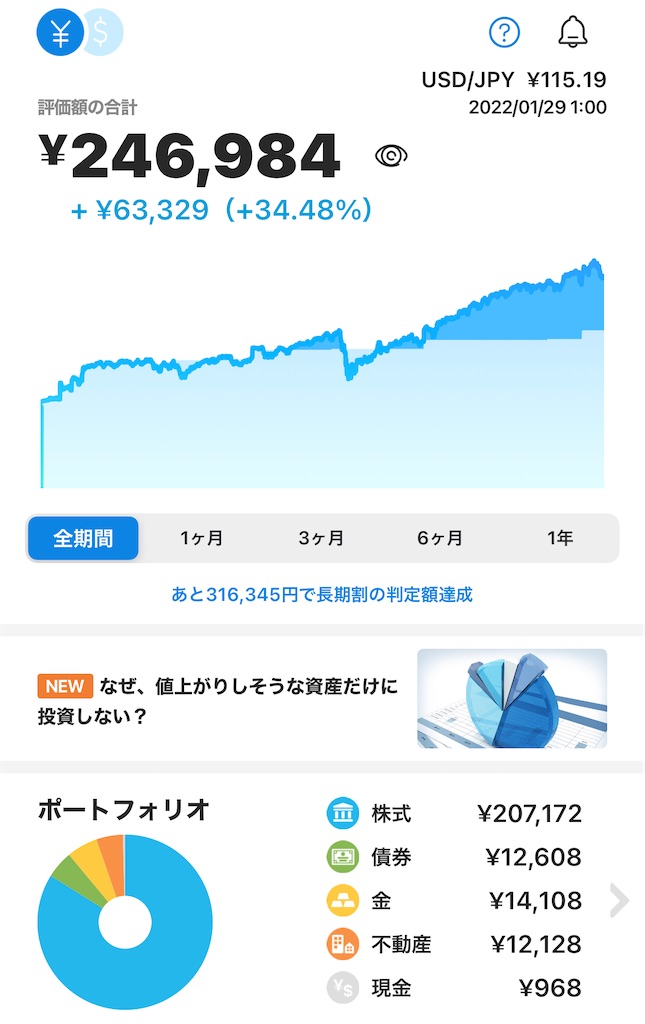Open the 長期割の判定額達成 link
This screenshot has height=1024, width=645.
point(322,594)
